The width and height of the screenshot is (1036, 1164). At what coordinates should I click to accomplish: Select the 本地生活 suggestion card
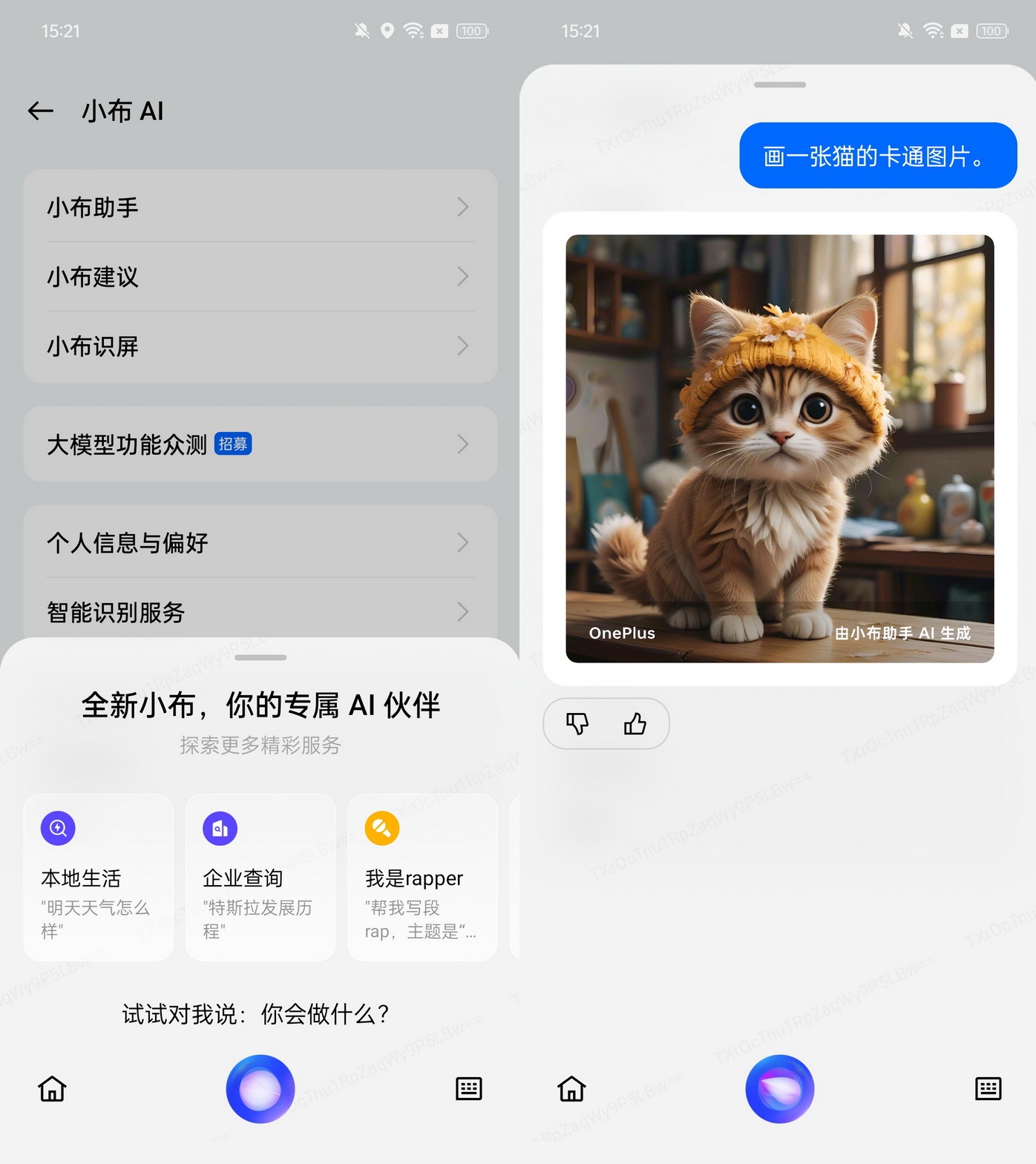(x=98, y=878)
